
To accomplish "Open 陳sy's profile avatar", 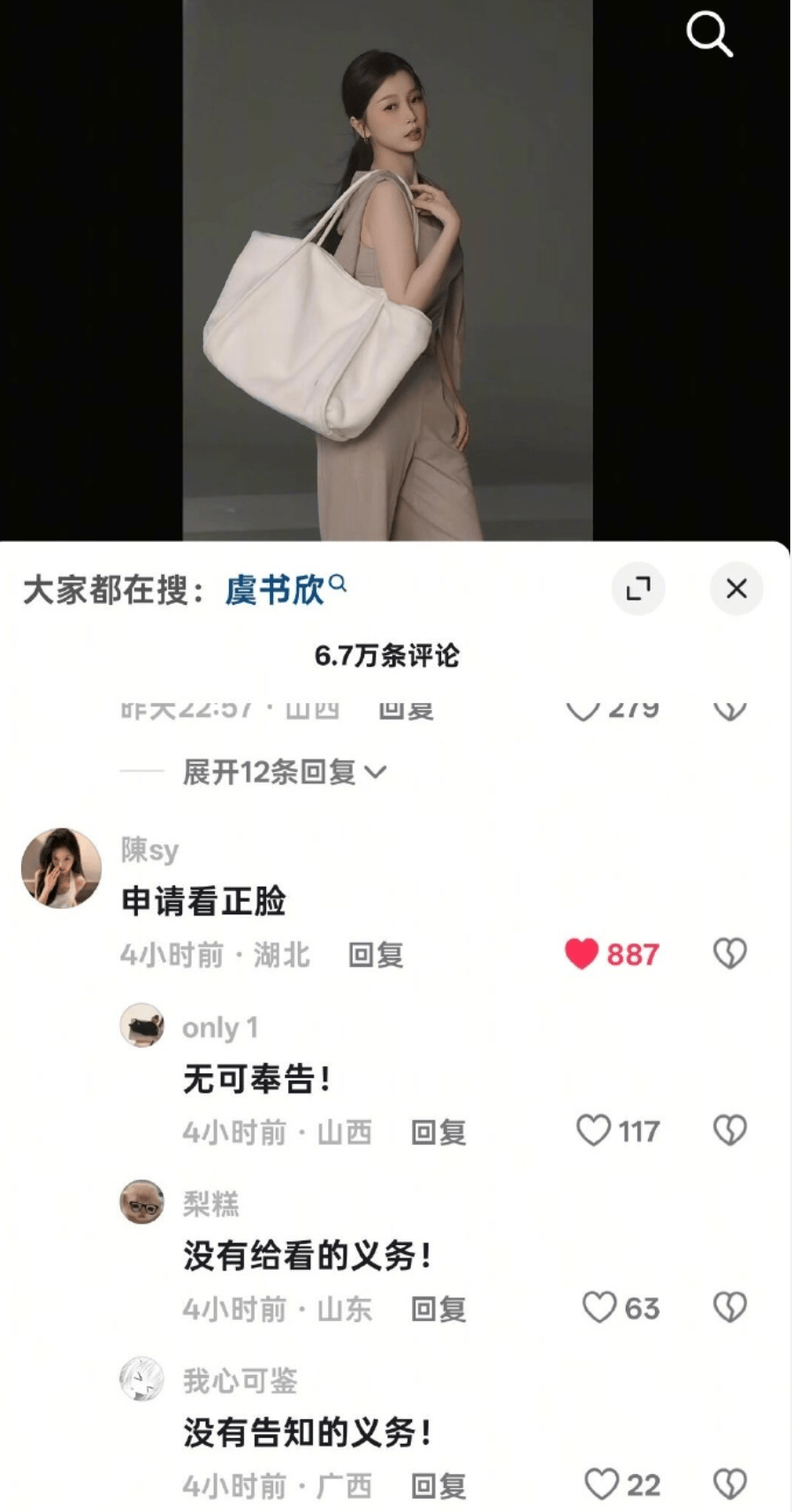I will click(x=61, y=867).
